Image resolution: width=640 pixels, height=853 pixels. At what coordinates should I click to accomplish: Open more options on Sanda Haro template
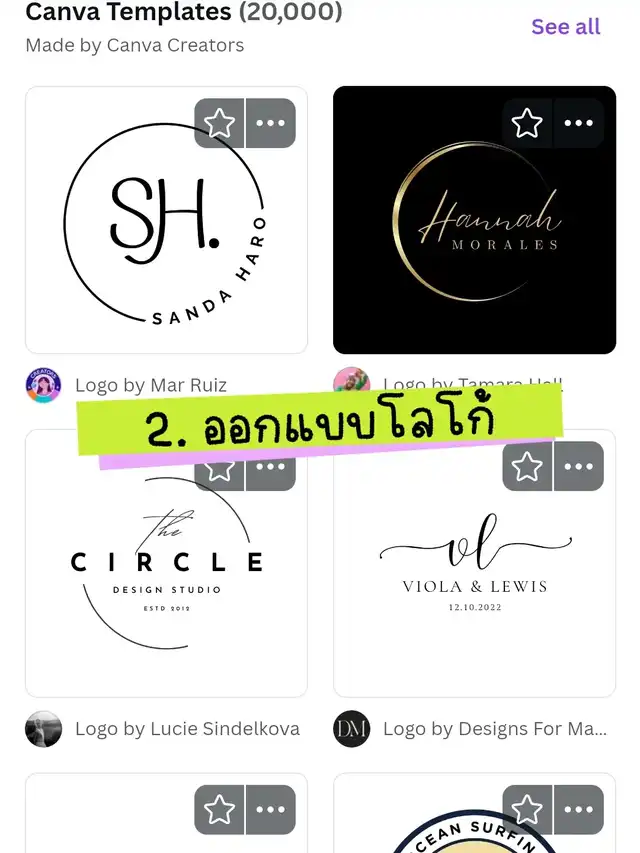[x=270, y=123]
